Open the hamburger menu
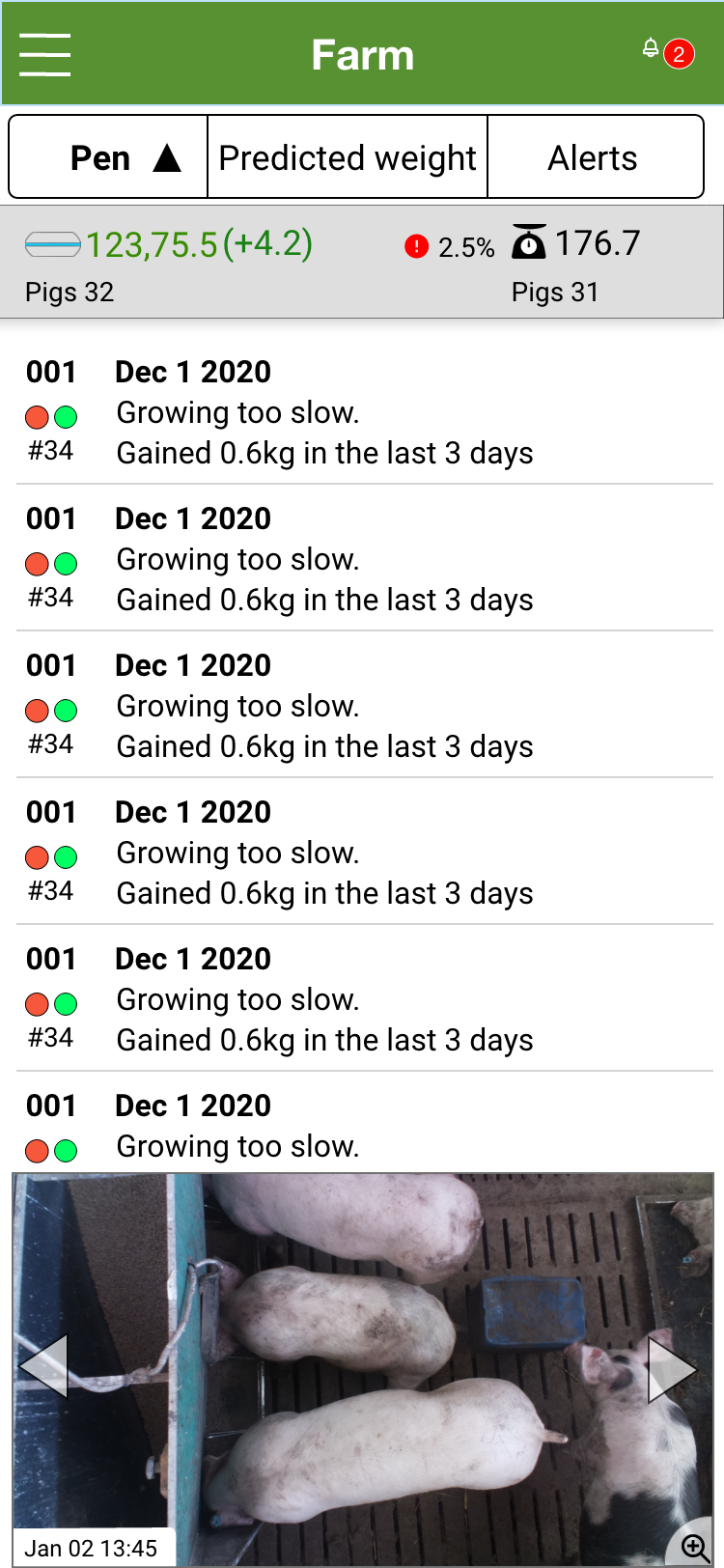Viewport: 724px width, 1568px height. click(x=44, y=54)
